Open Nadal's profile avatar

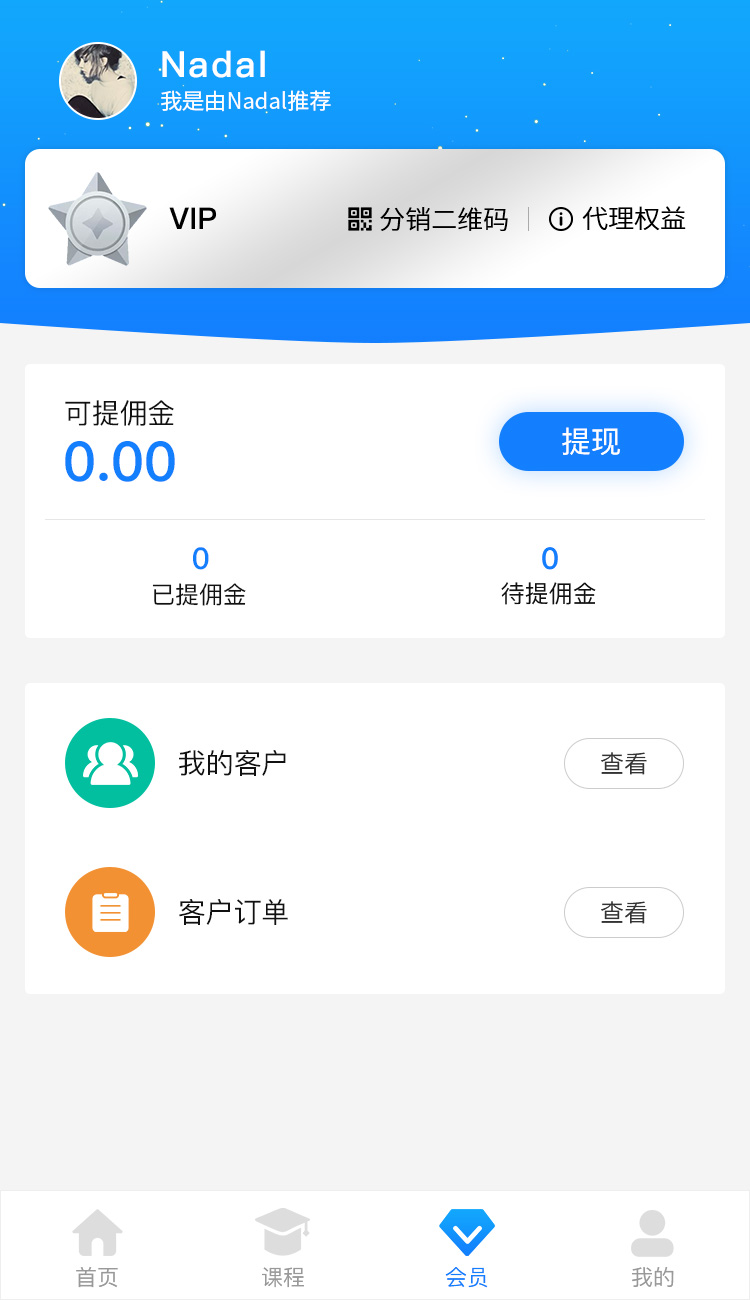point(98,81)
